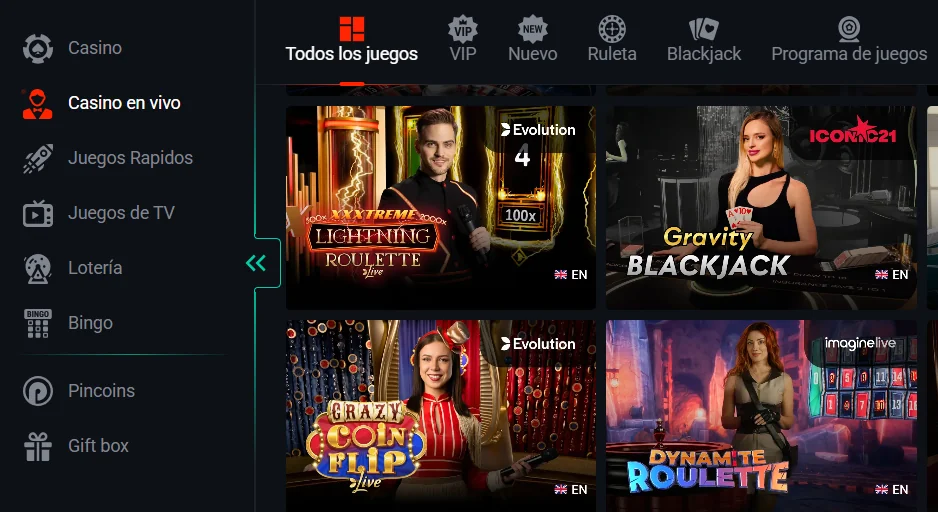Switch to the VIP tab
This screenshot has width=938, height=512.
(463, 41)
